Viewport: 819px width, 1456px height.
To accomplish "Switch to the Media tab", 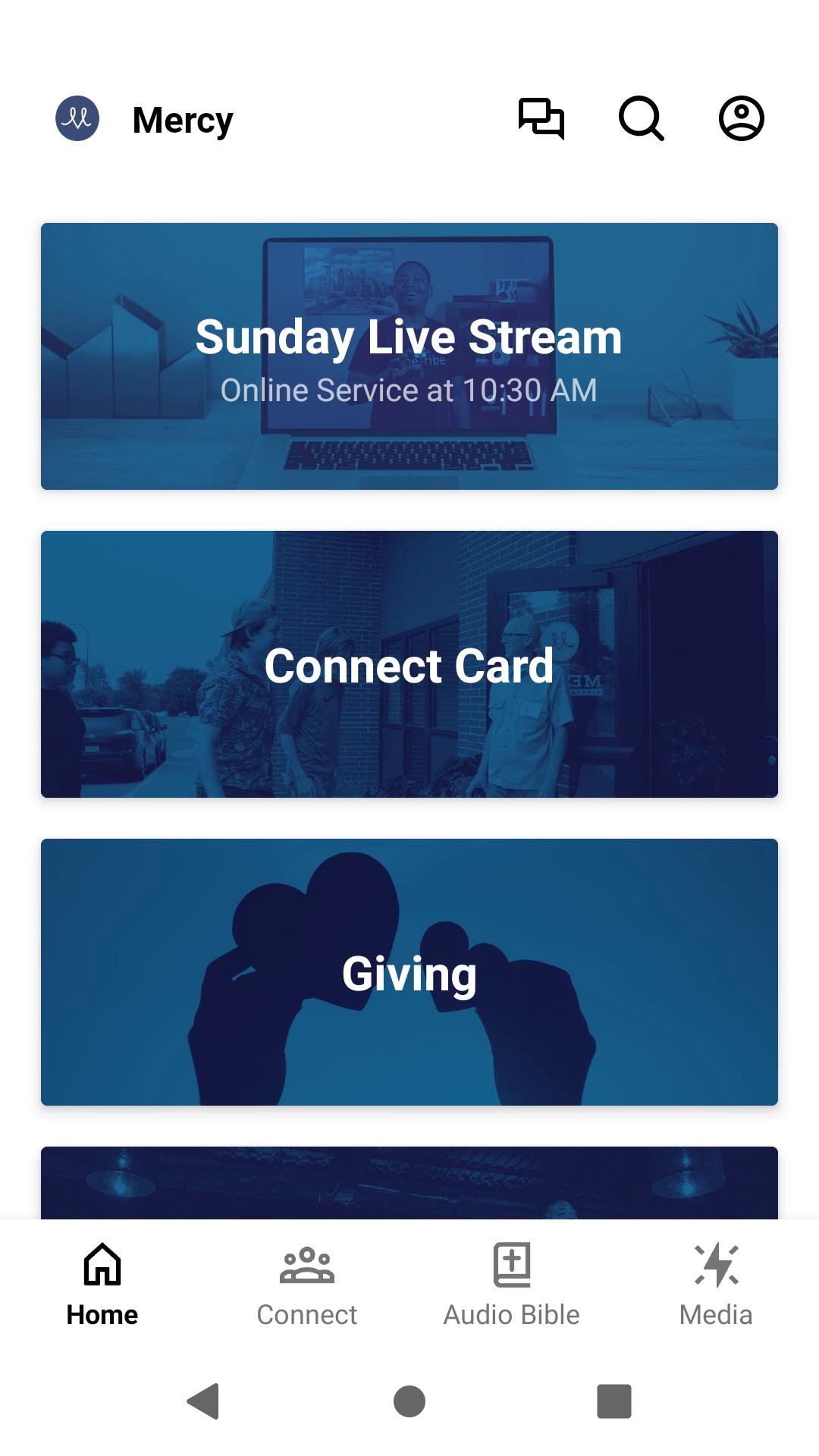I will [x=716, y=1283].
